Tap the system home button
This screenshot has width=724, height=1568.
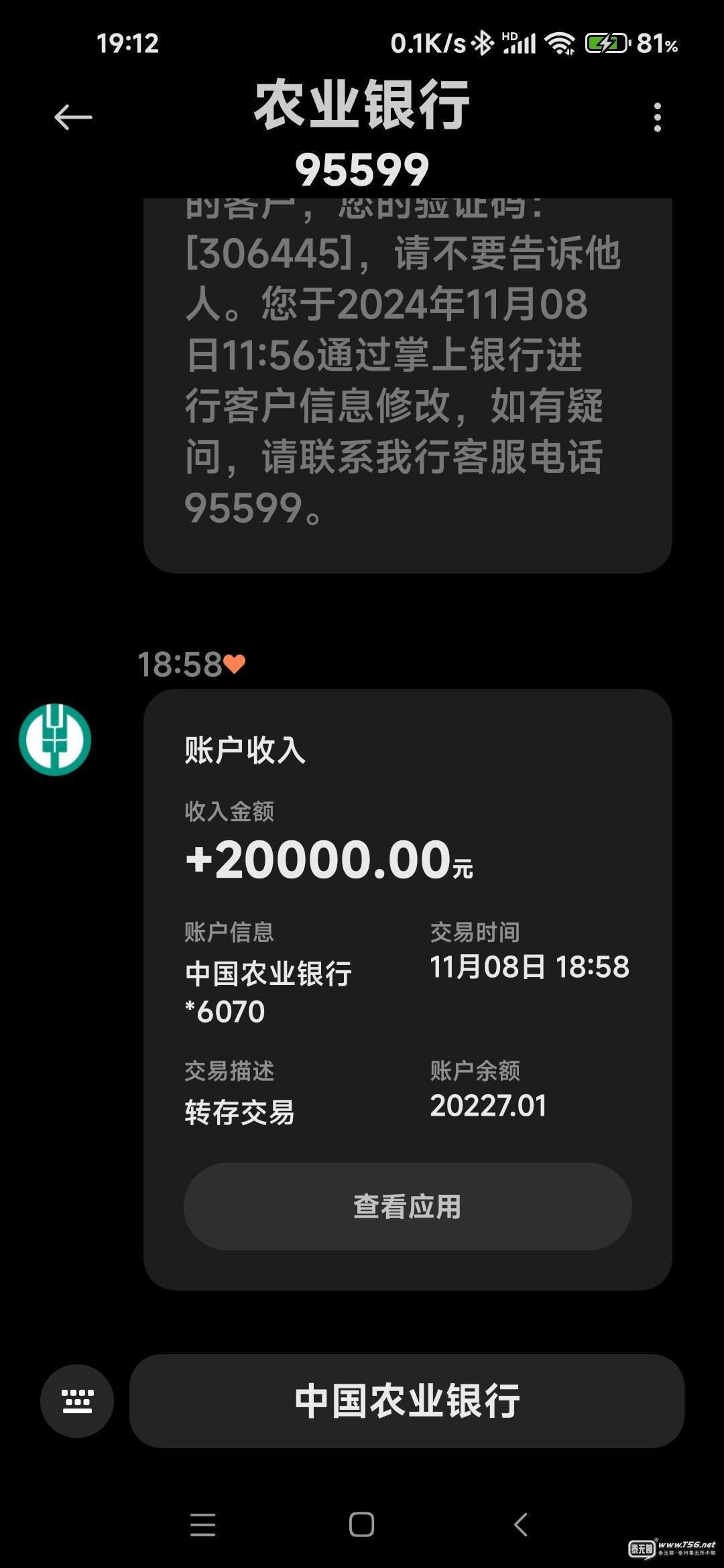coord(361,1524)
